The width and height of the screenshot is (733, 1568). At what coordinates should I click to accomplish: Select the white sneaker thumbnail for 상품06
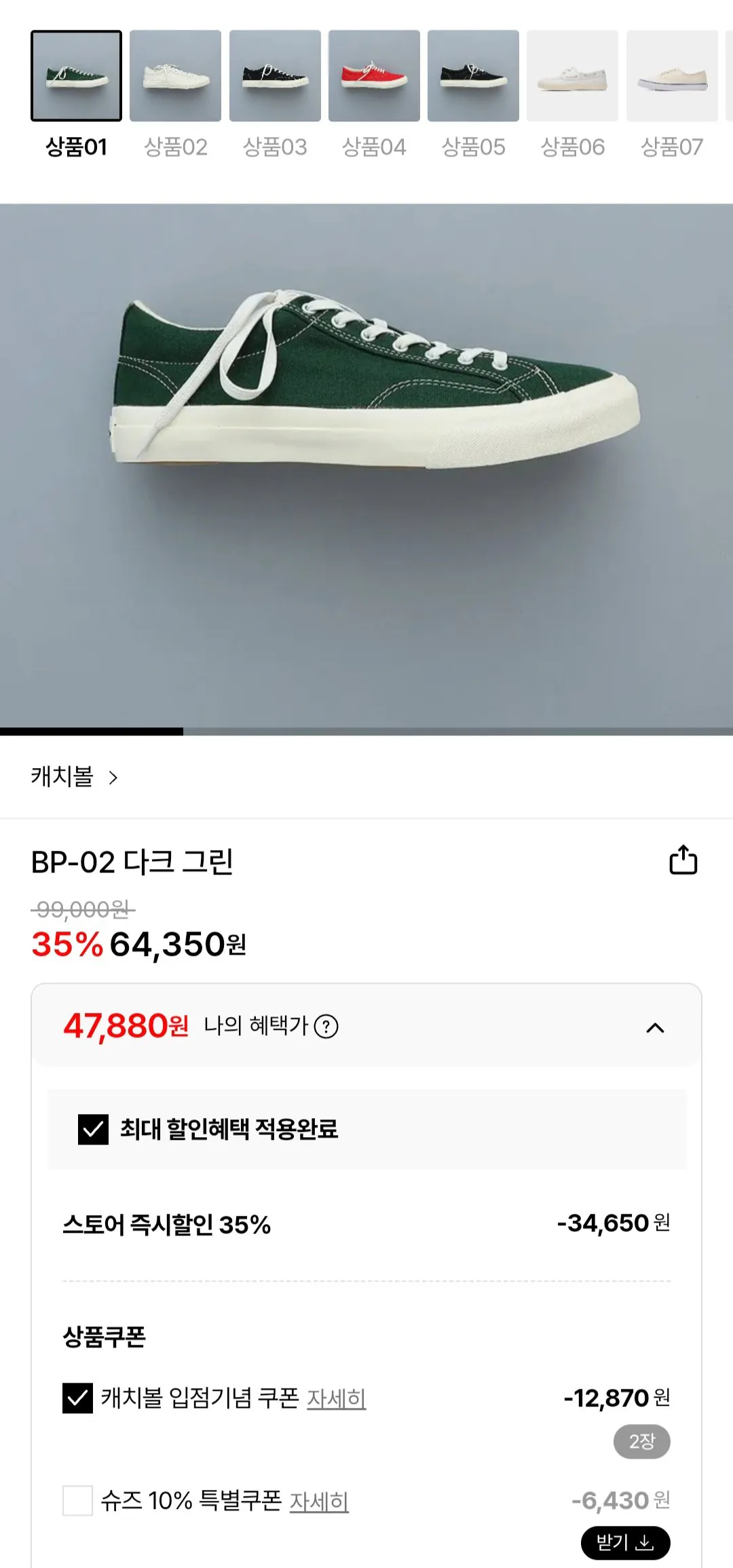click(x=572, y=77)
